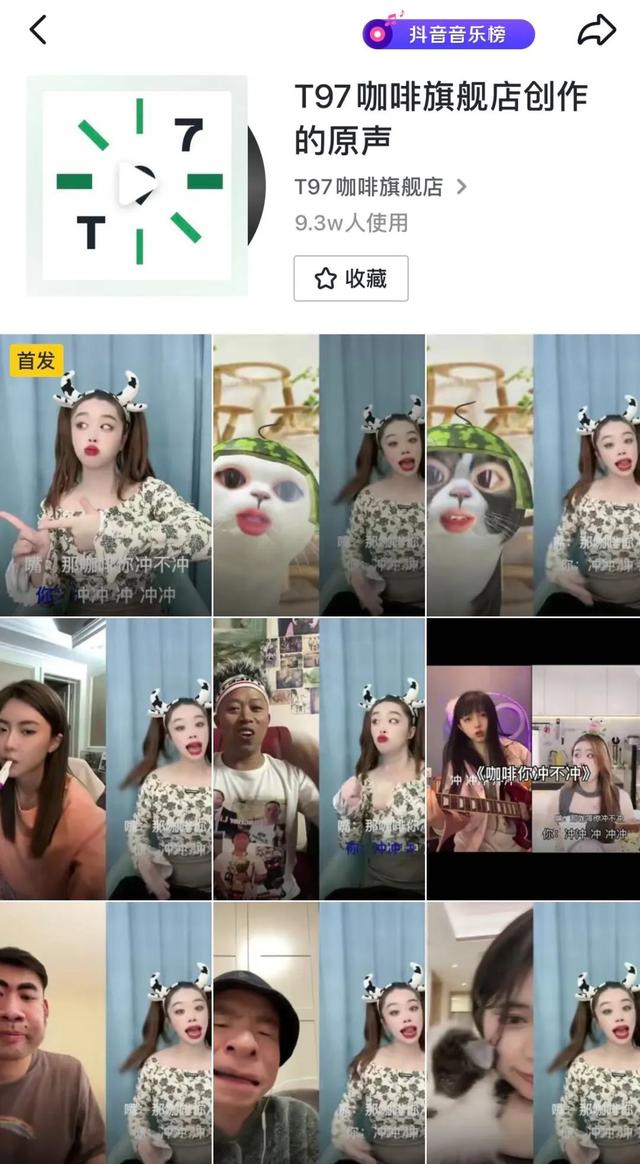Open the video tagged 首发

106,475
